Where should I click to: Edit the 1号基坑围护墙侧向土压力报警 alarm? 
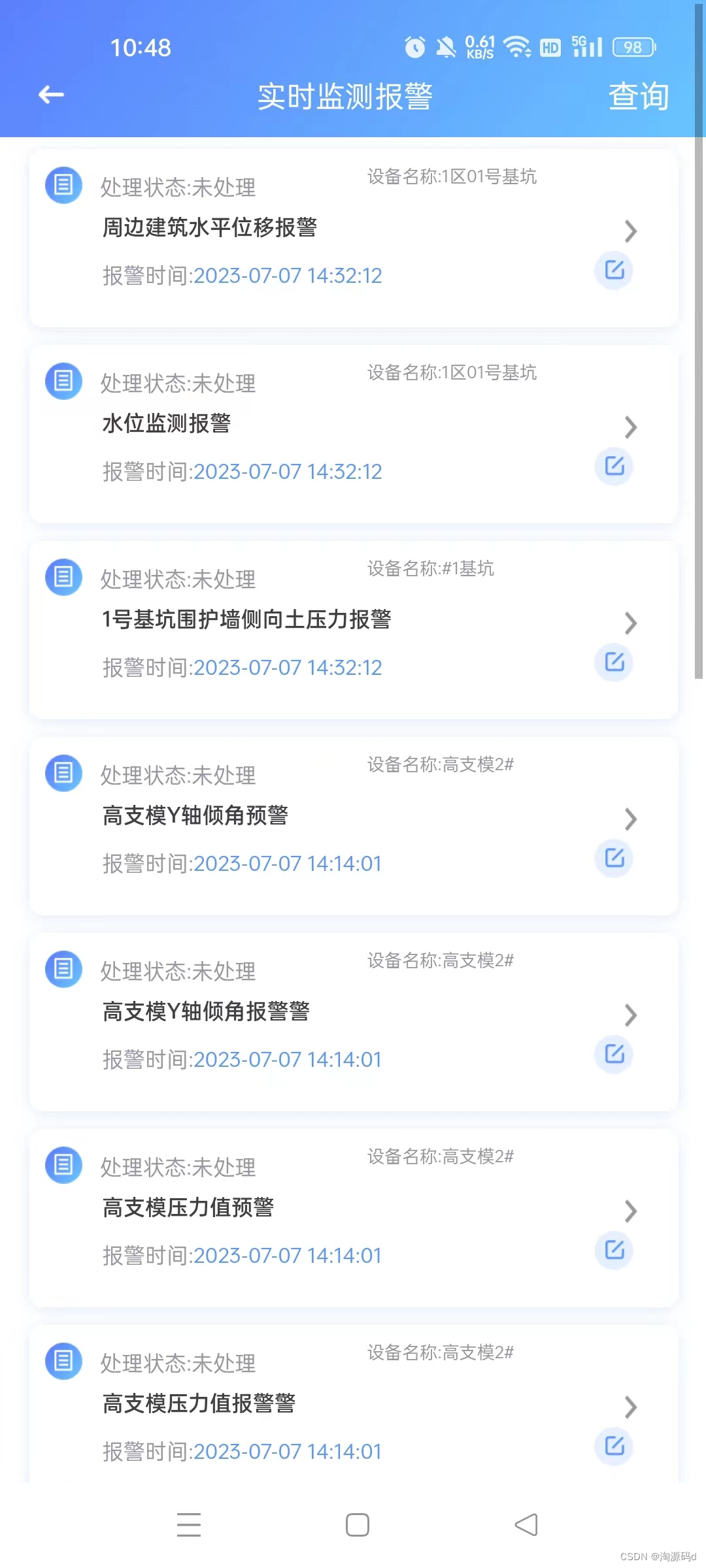point(614,662)
